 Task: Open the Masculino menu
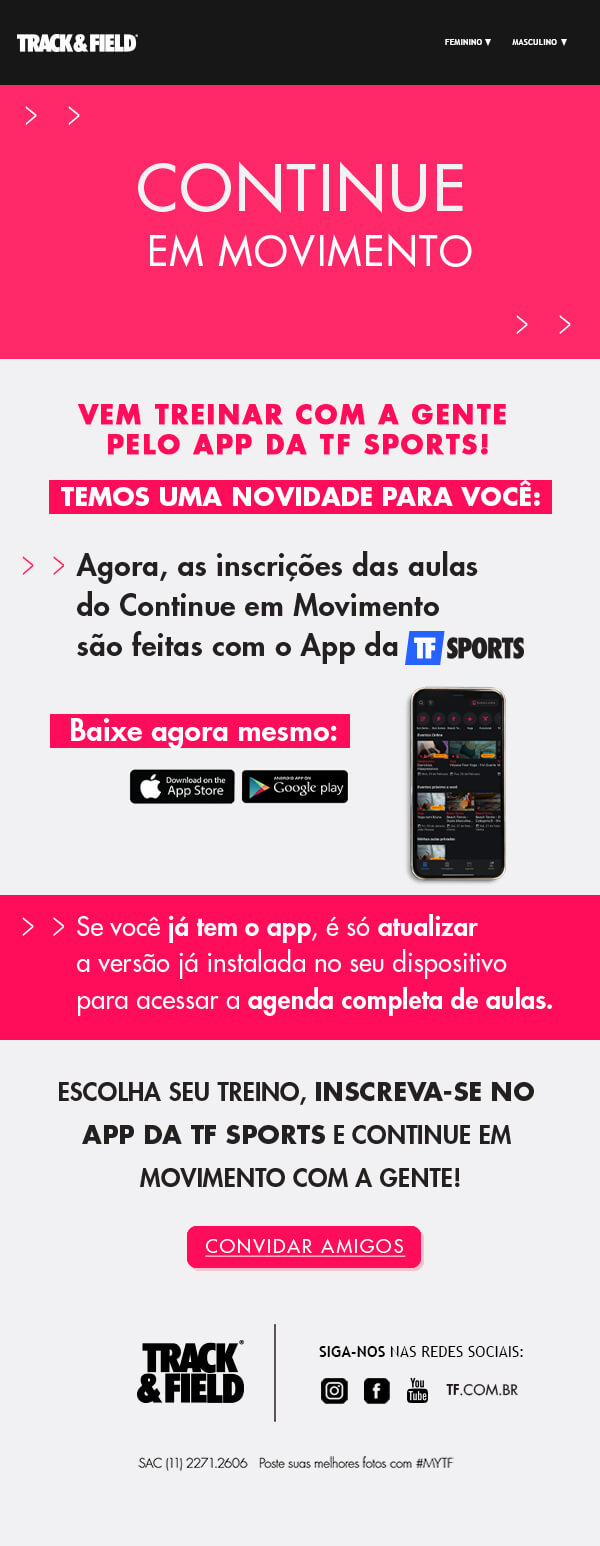[x=539, y=42]
